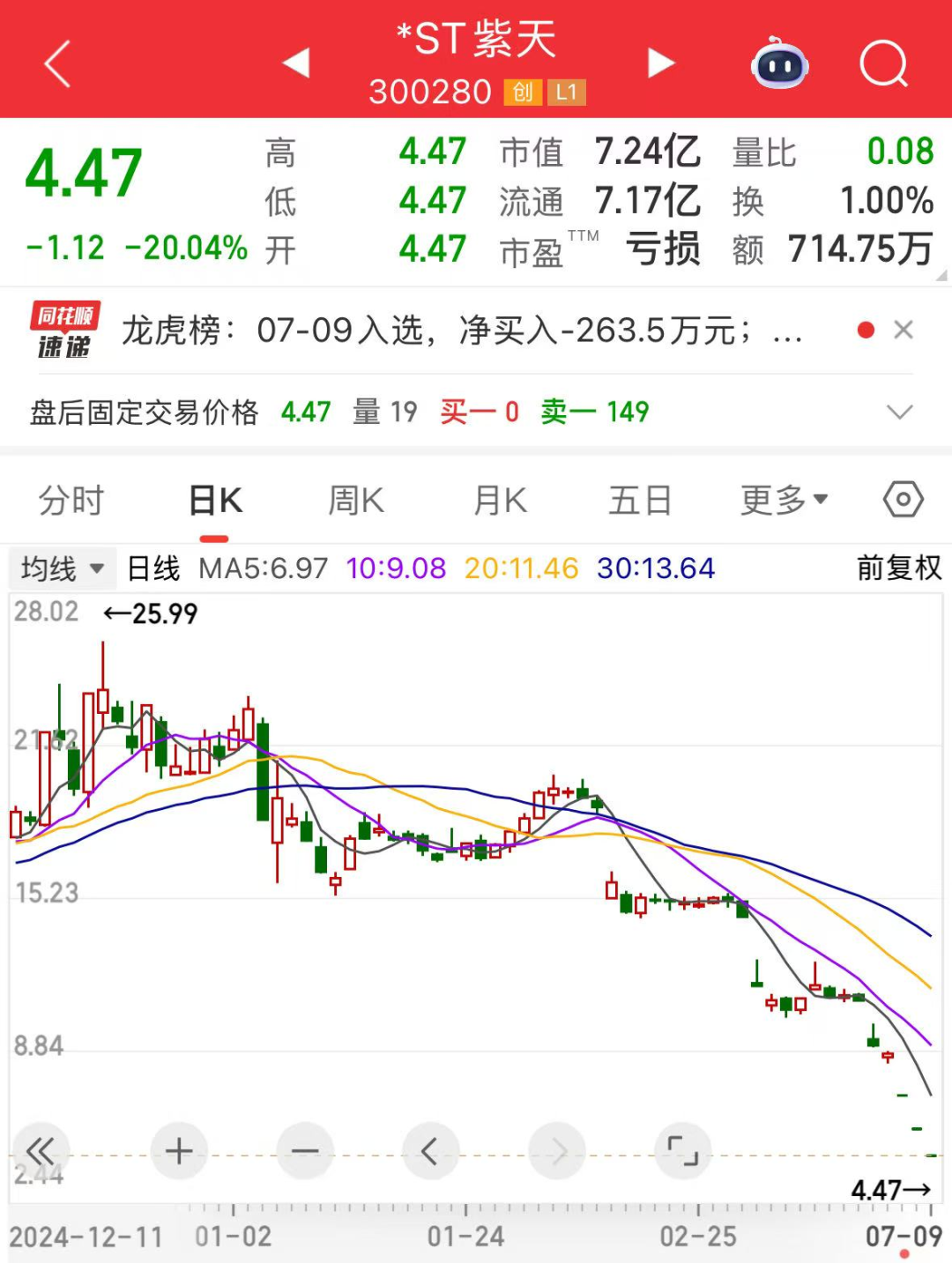Screen dimensions: 952x1263
Task: Open chart settings hexagon icon
Action: (903, 500)
